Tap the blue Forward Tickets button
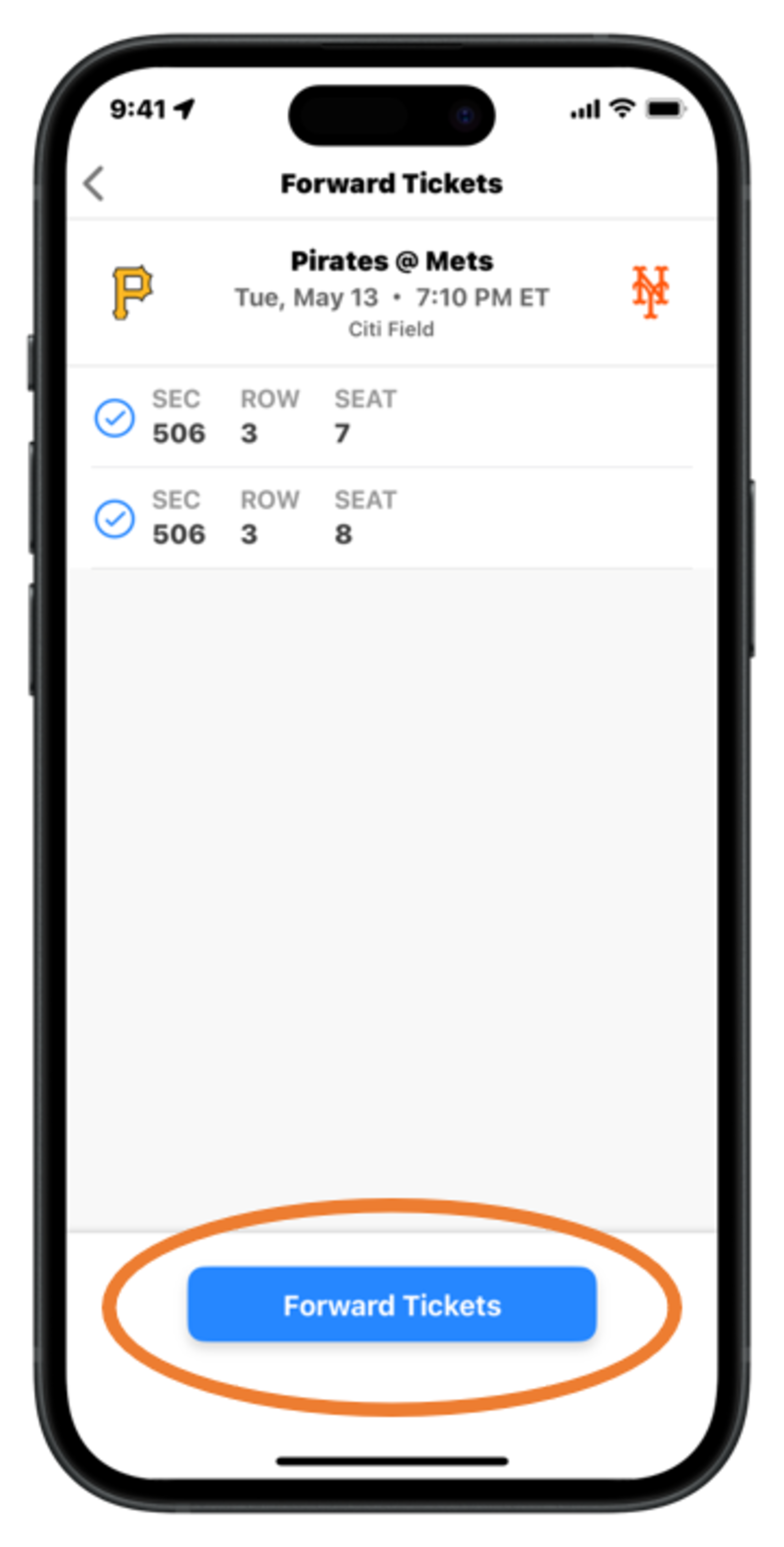Image resolution: width=784 pixels, height=1547 pixels. tap(391, 1304)
